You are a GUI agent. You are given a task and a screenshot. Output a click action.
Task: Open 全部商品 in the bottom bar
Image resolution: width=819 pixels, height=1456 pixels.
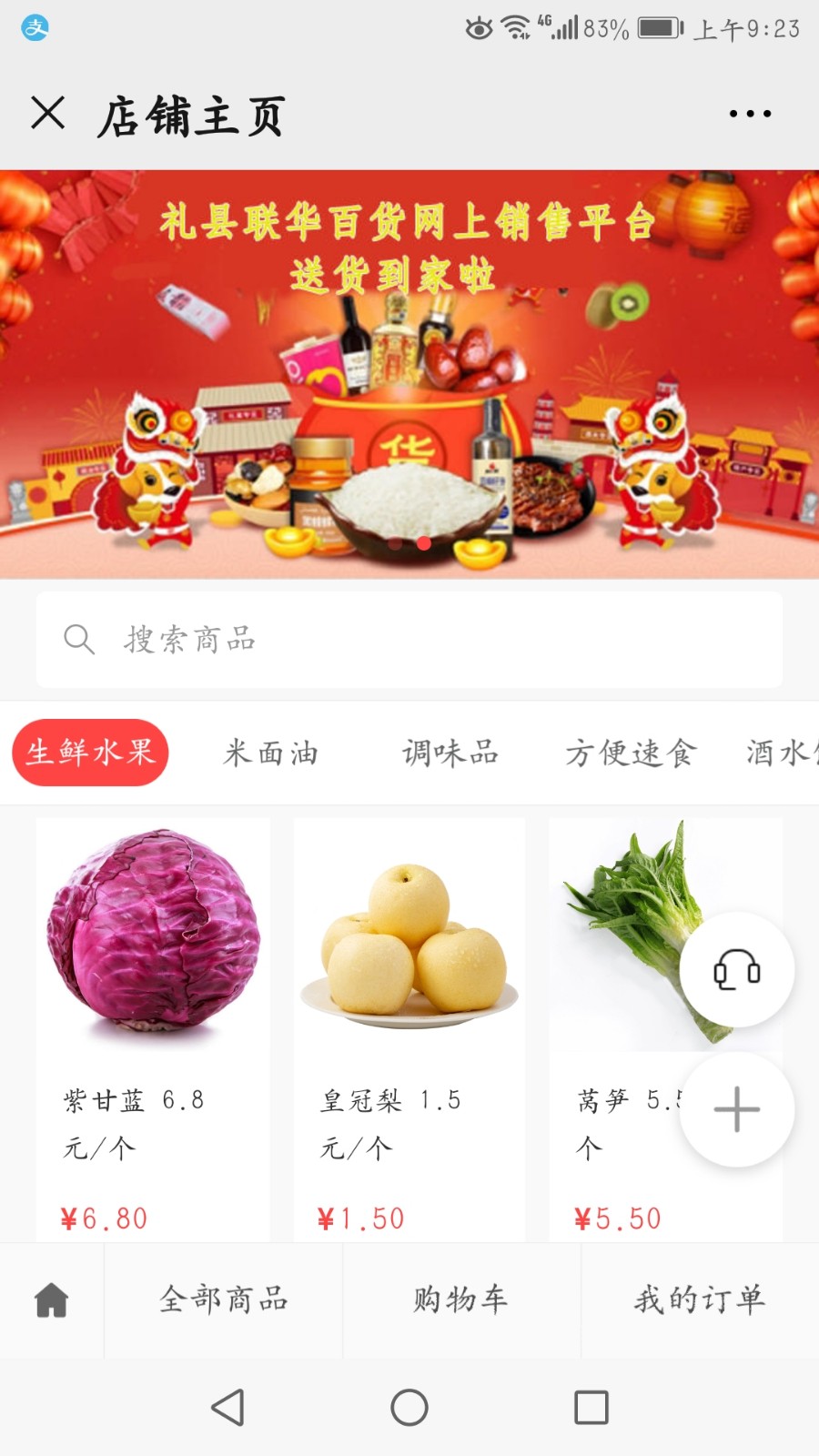coord(224,1299)
